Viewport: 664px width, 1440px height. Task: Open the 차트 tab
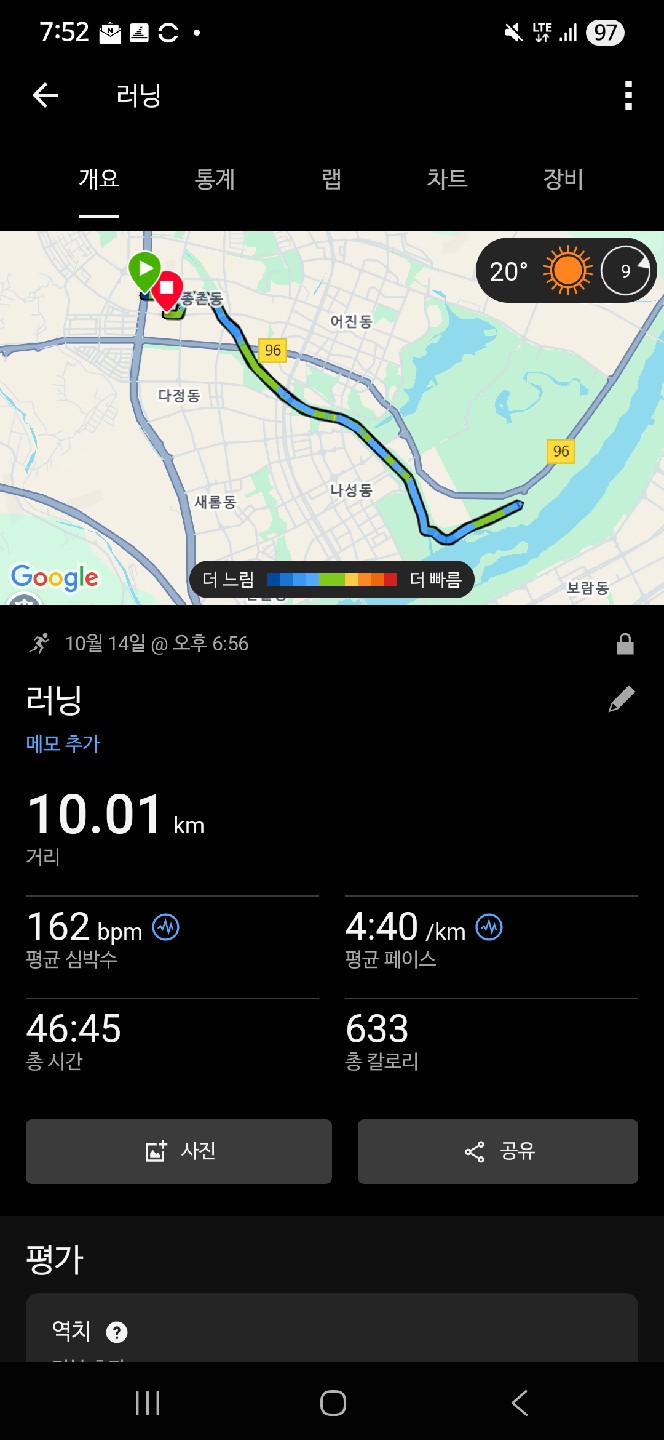coord(447,180)
